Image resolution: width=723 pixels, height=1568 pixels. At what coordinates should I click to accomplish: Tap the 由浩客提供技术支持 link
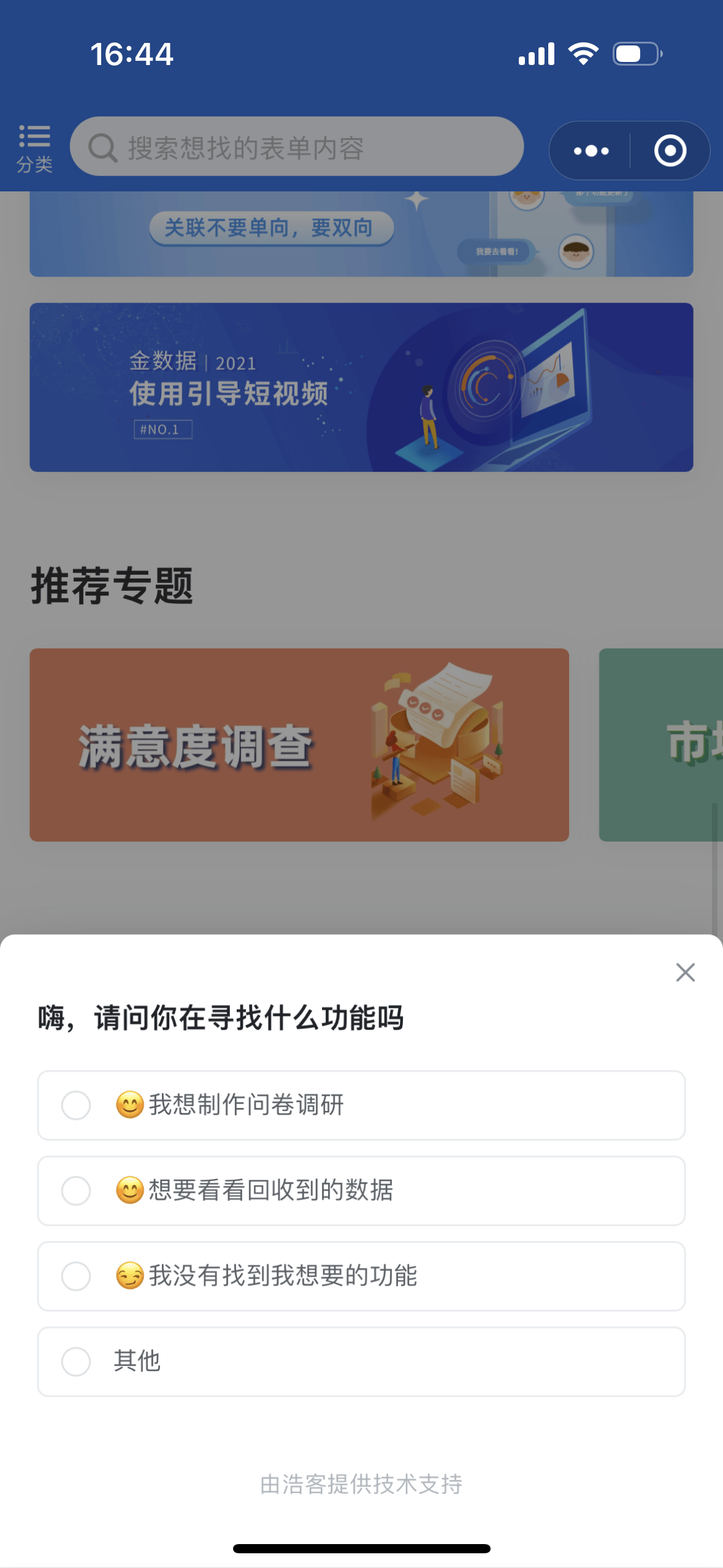pos(361,1485)
